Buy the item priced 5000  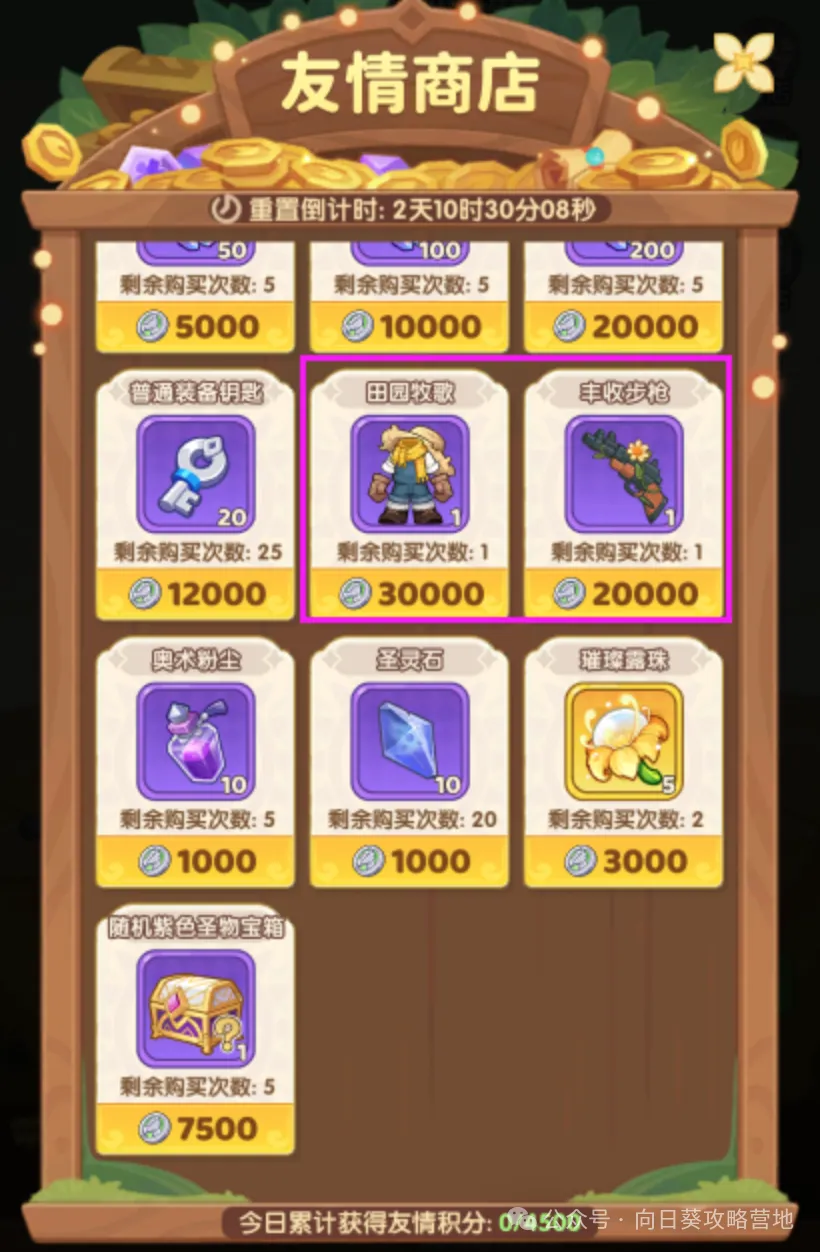(x=195, y=326)
